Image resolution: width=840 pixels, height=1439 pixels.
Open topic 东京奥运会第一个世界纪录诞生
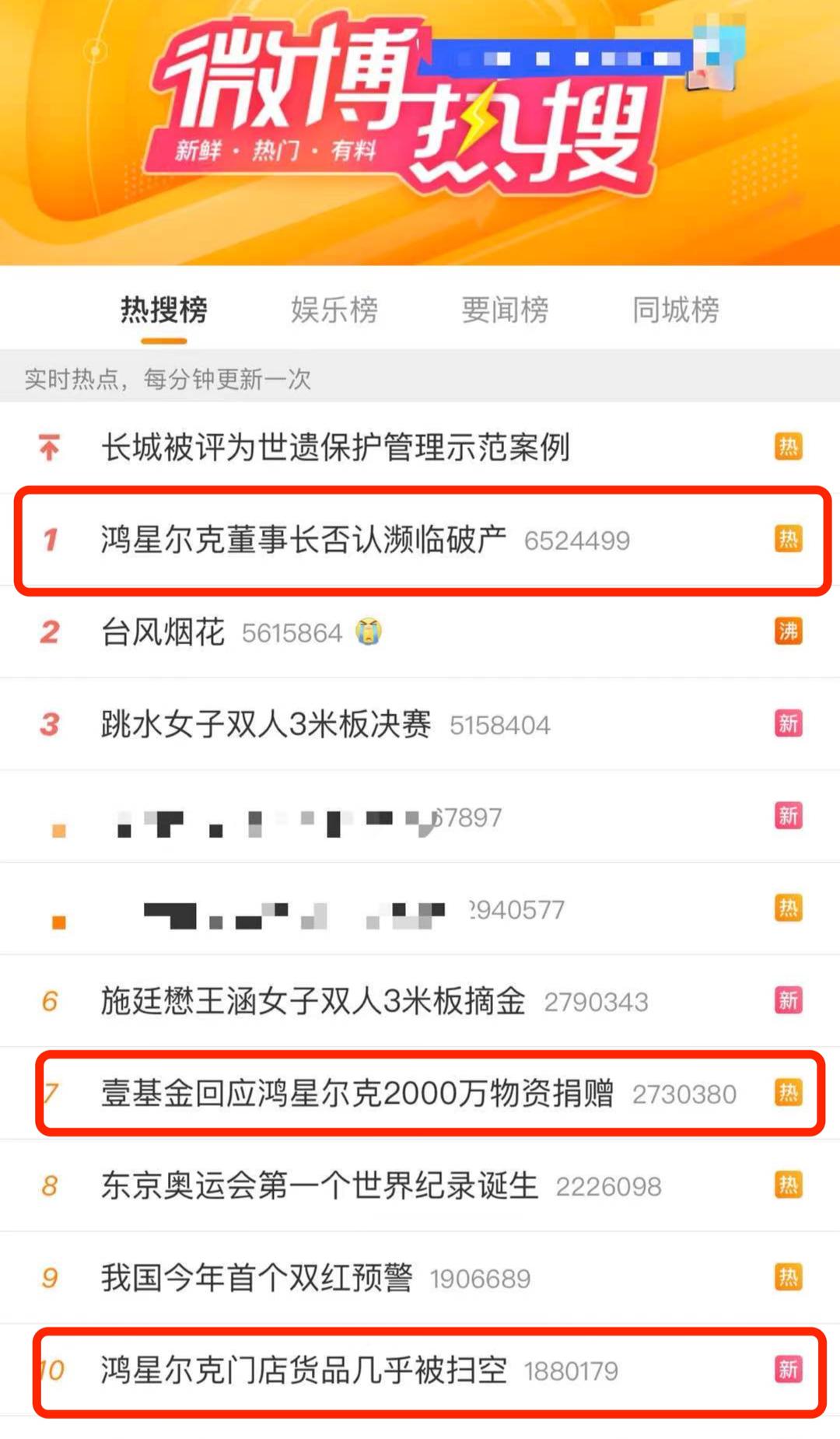420,1185
